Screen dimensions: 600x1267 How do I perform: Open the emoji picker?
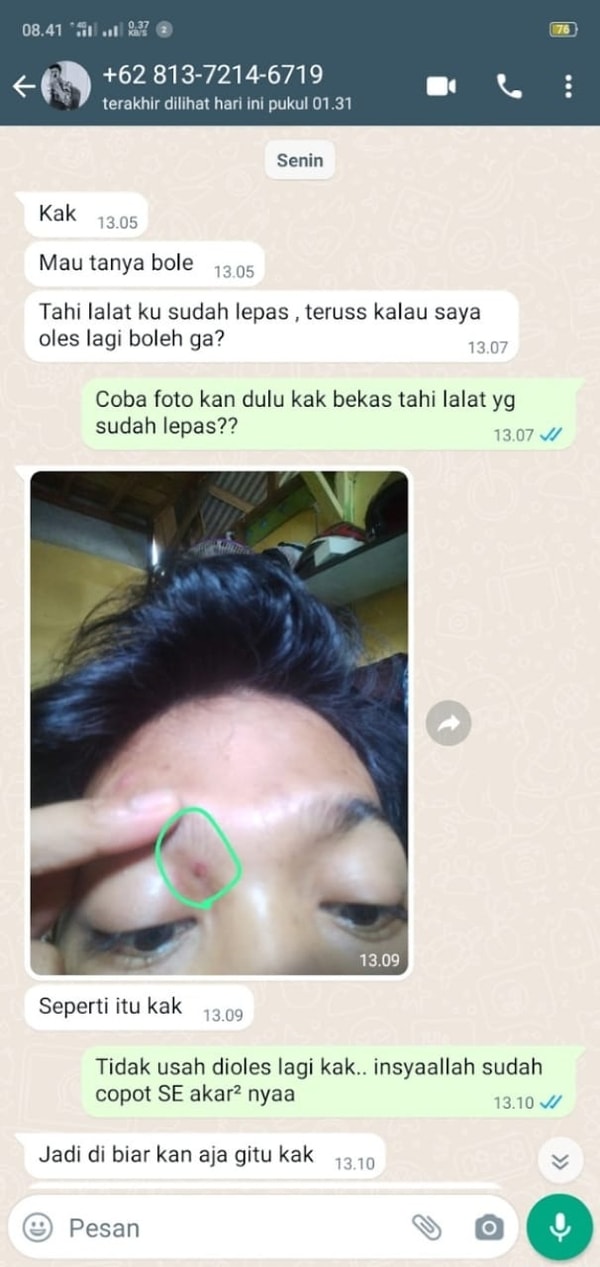[38, 1227]
